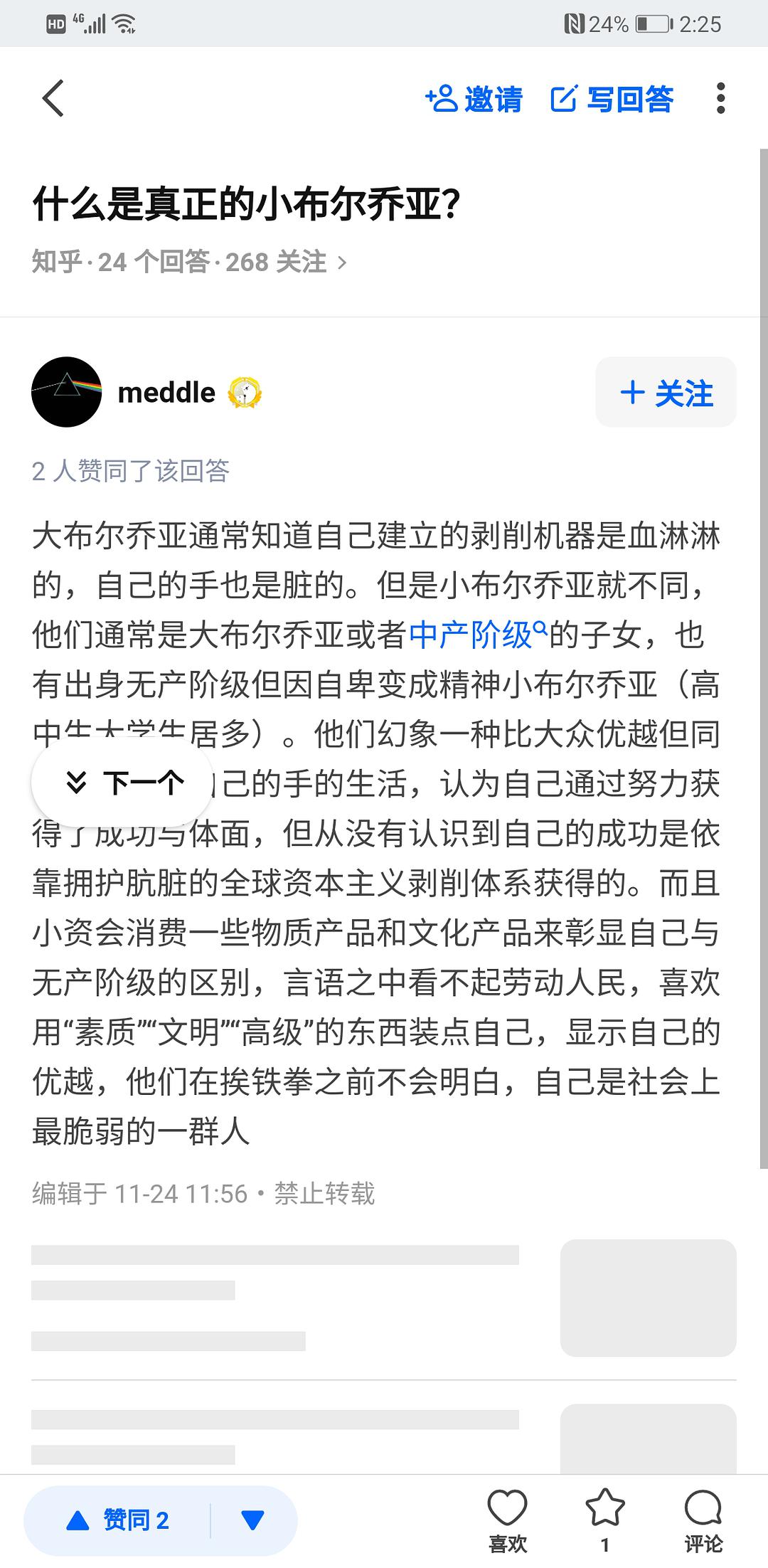This screenshot has height=1568, width=768.
Task: Open the three-dot overflow menu
Action: click(x=720, y=98)
